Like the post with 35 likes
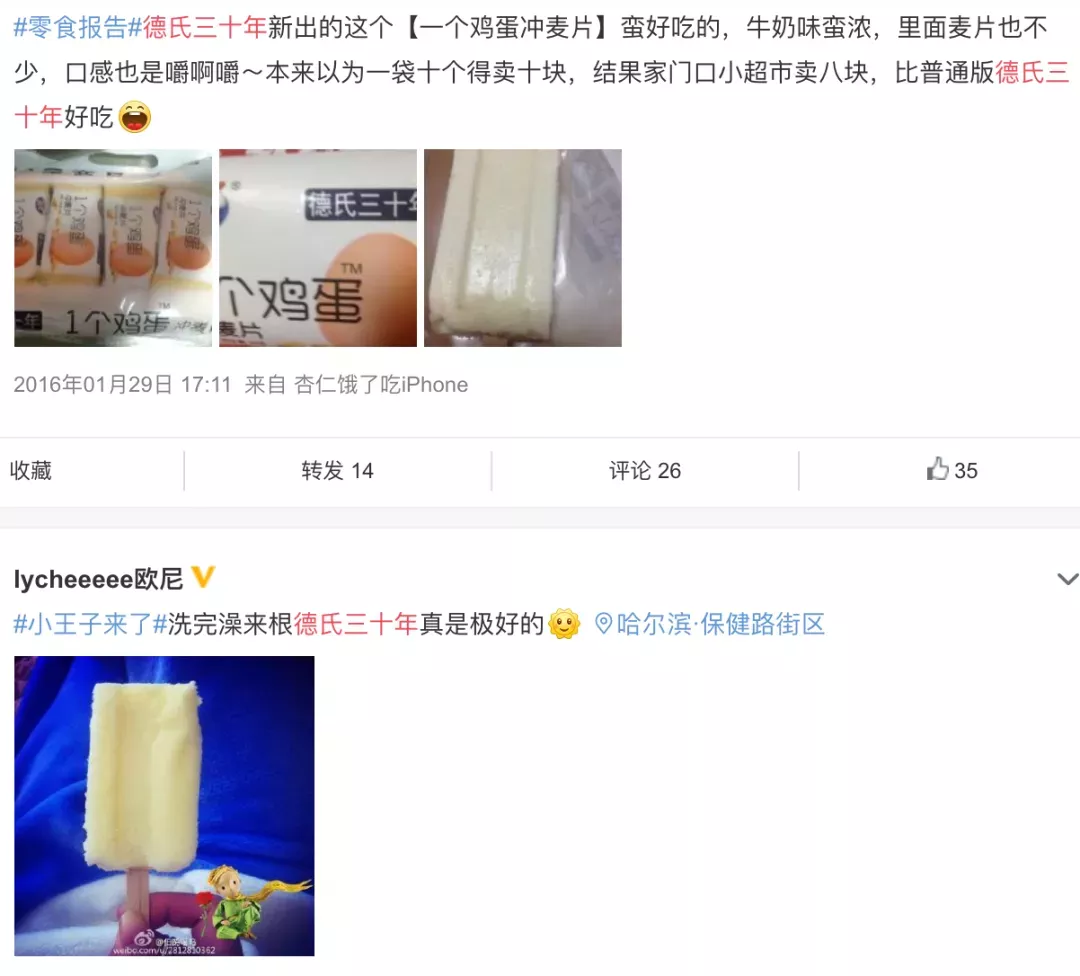Screen dimensions: 1080x976 (952, 470)
